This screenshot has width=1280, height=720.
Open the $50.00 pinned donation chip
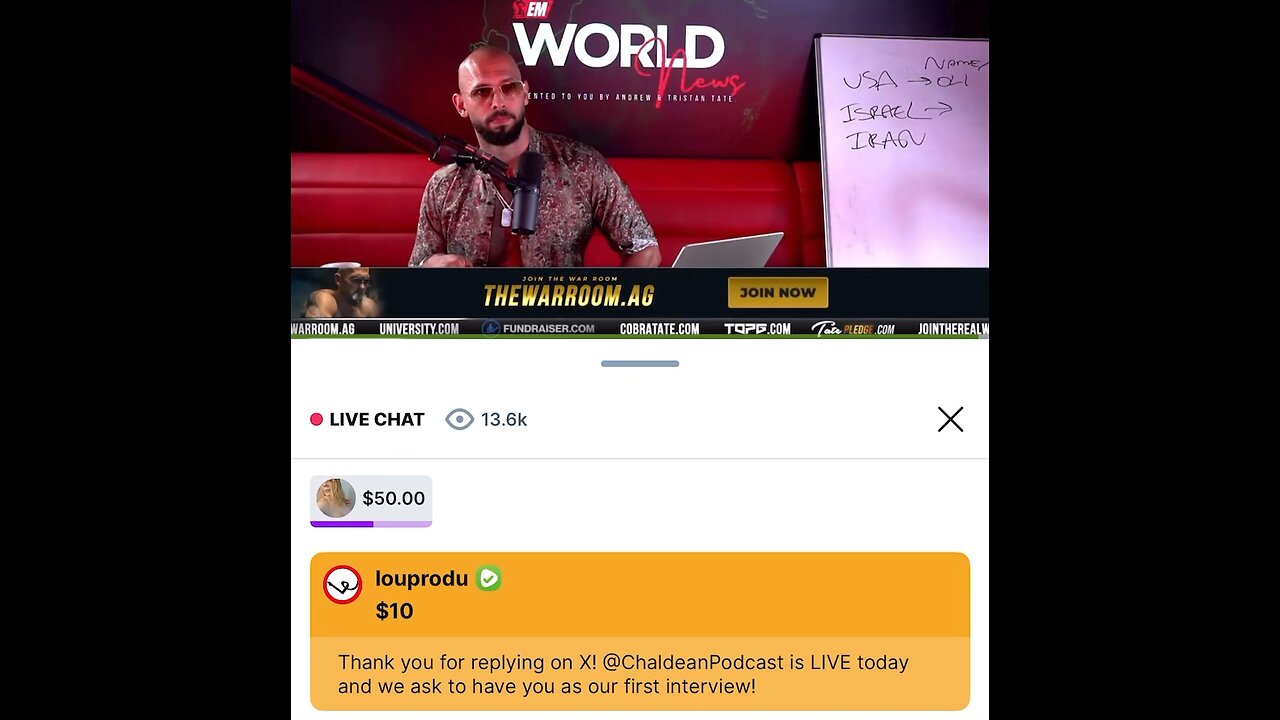(x=371, y=499)
